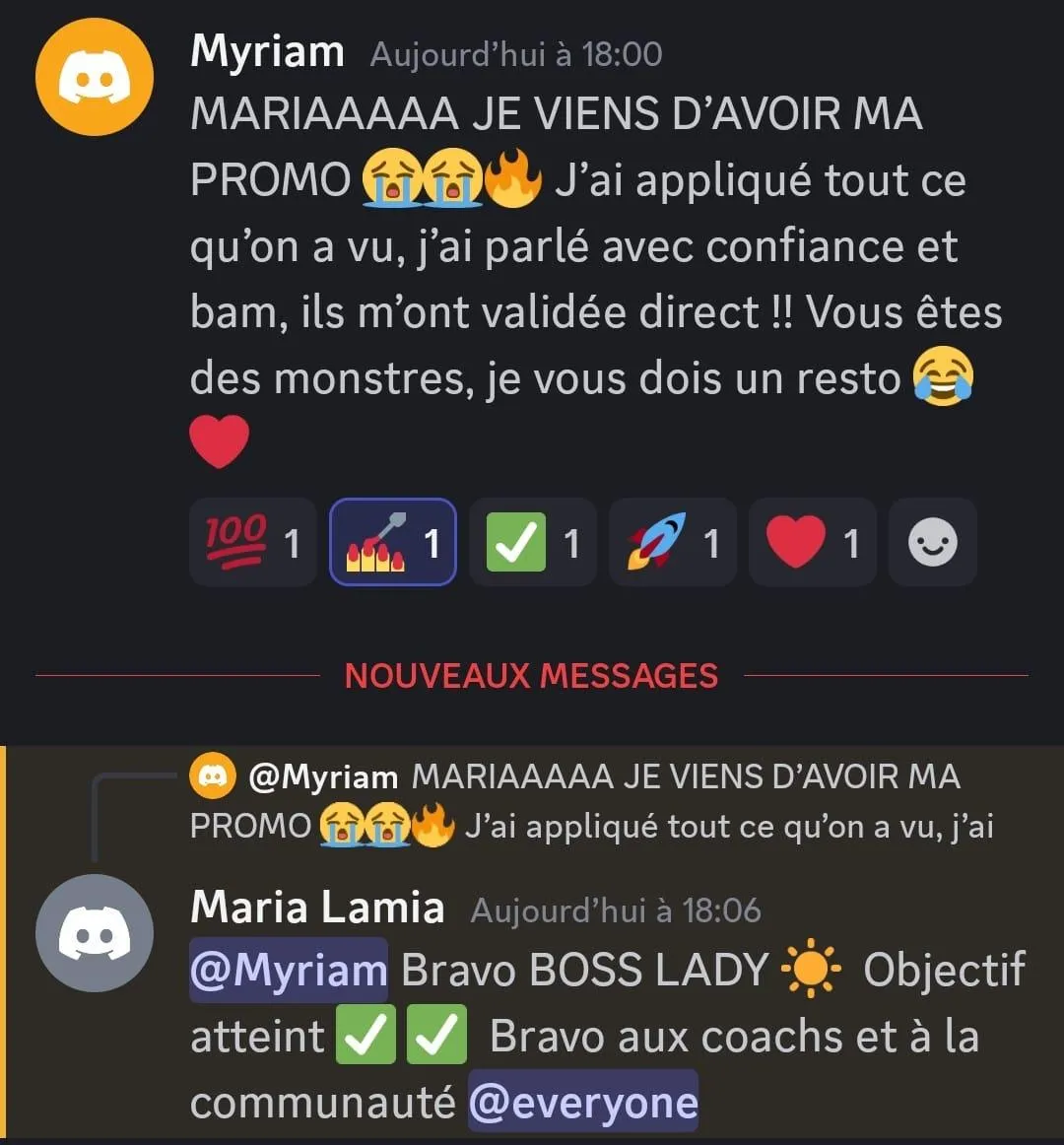Remove your nail polish reaction
The image size is (1064, 1145).
point(392,542)
